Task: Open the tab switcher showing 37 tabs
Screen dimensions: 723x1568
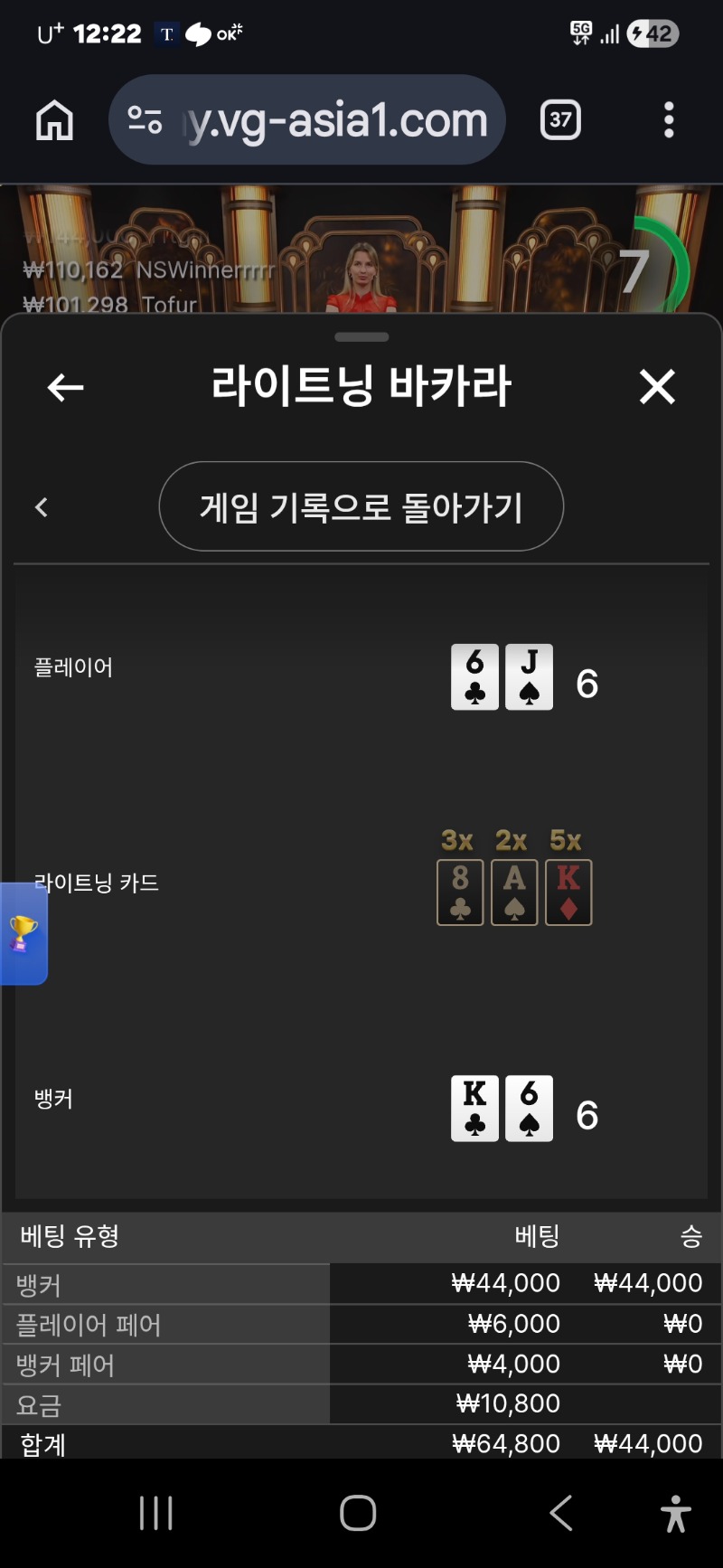Action: pyautogui.click(x=560, y=119)
